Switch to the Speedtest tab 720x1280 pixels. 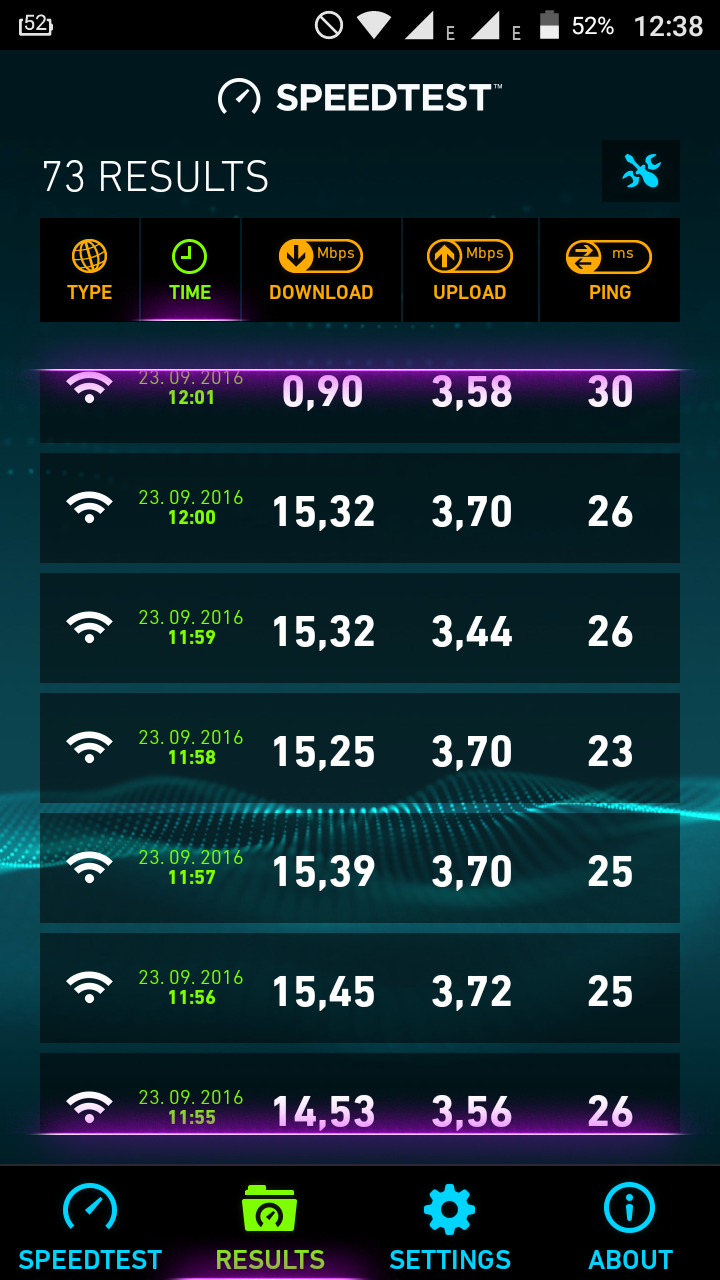90,1225
